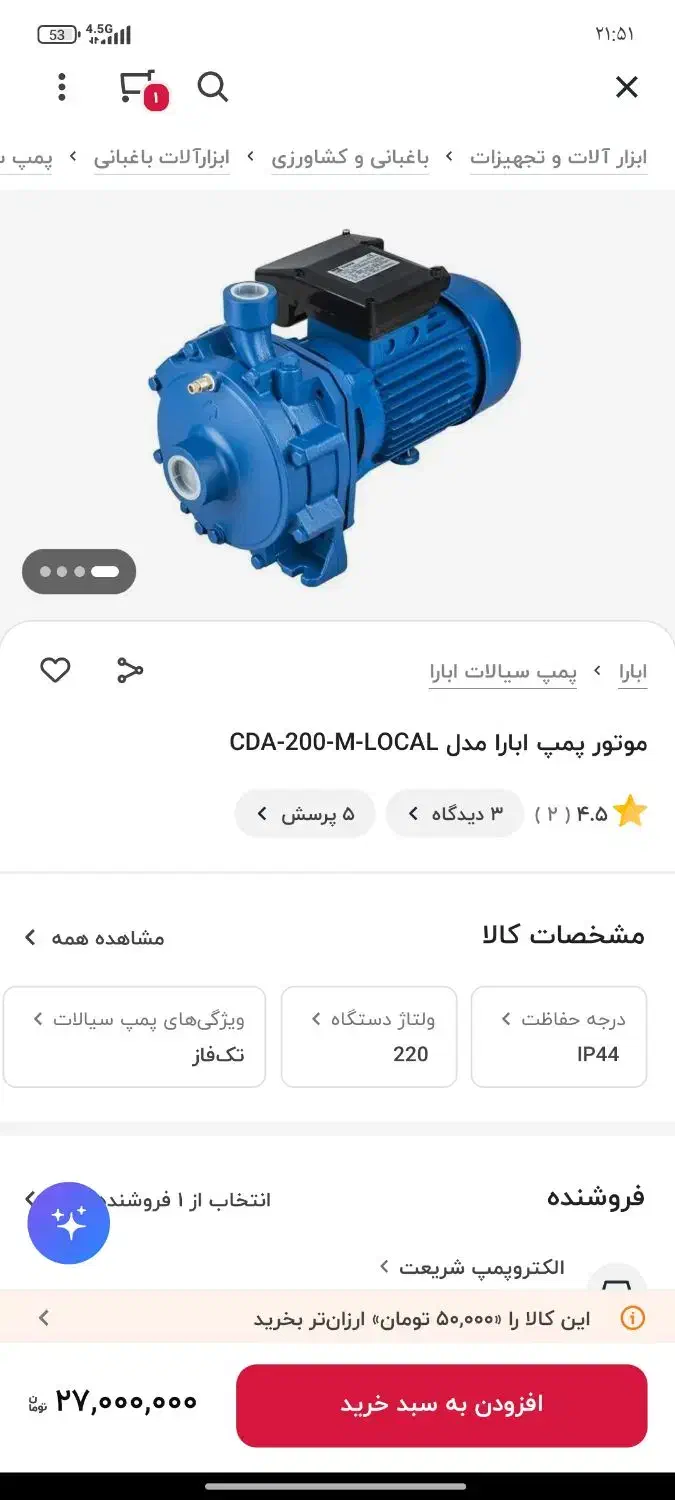The width and height of the screenshot is (675, 1500).
Task: Tap افزودن به سبد خرید button
Action: click(x=441, y=1404)
